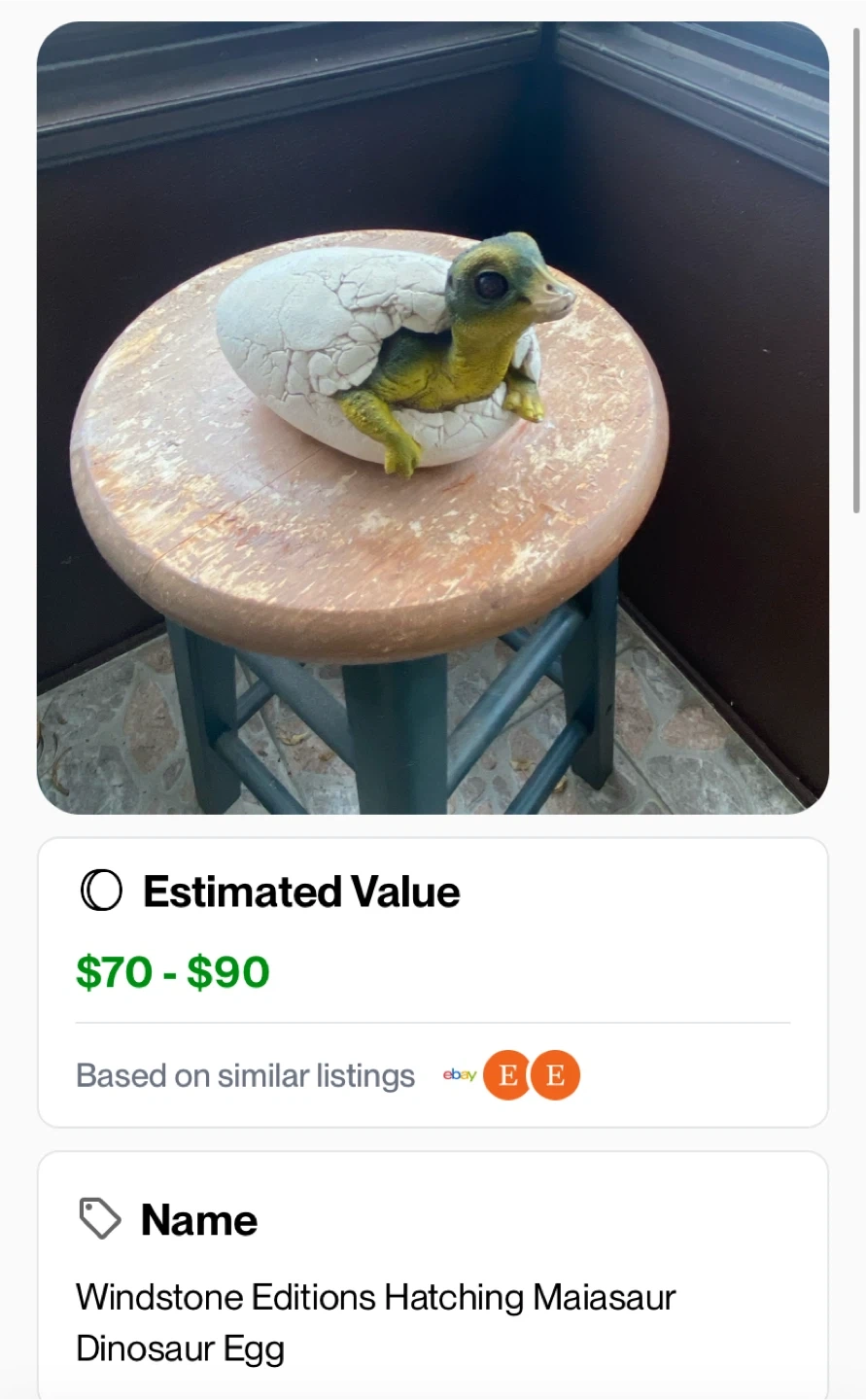Open the dinosaur egg photo

pyautogui.click(x=433, y=417)
